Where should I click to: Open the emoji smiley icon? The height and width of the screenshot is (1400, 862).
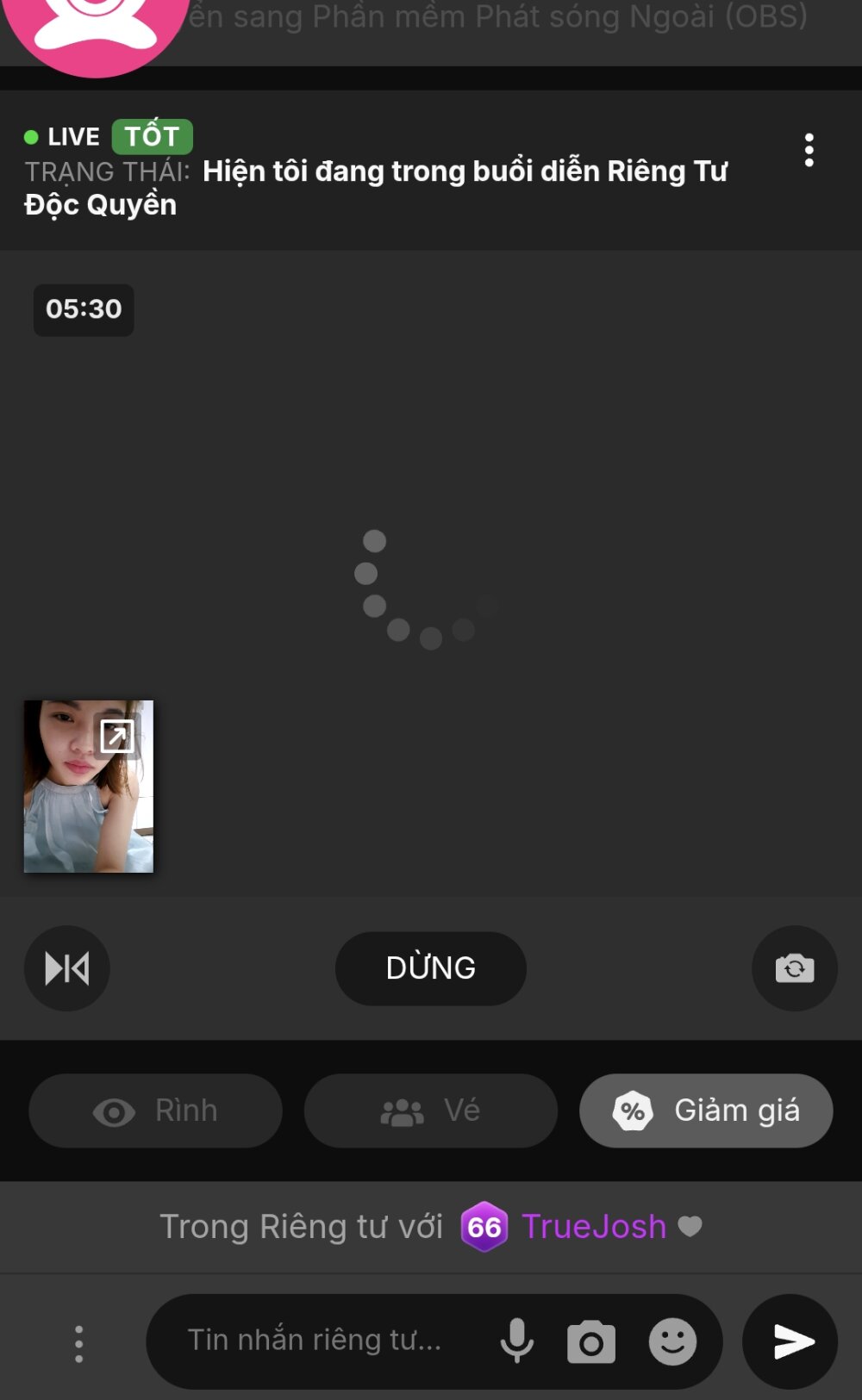coord(673,1341)
